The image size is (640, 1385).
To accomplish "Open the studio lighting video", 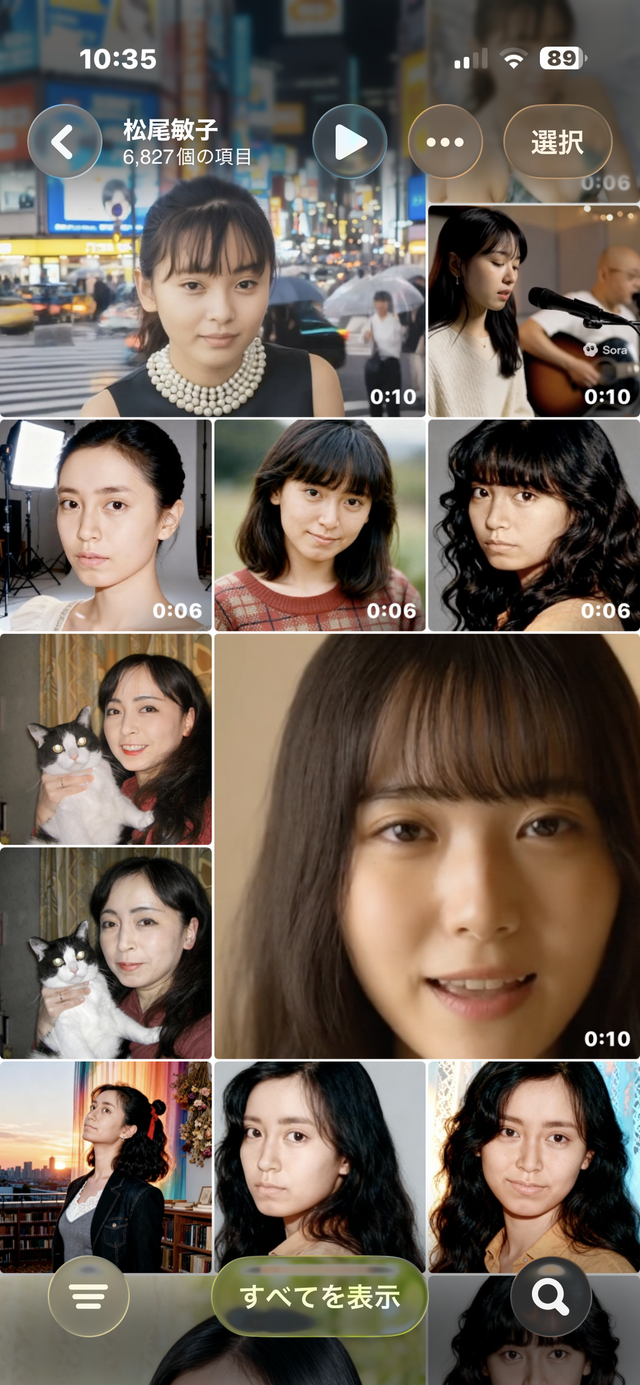I will pyautogui.click(x=106, y=525).
